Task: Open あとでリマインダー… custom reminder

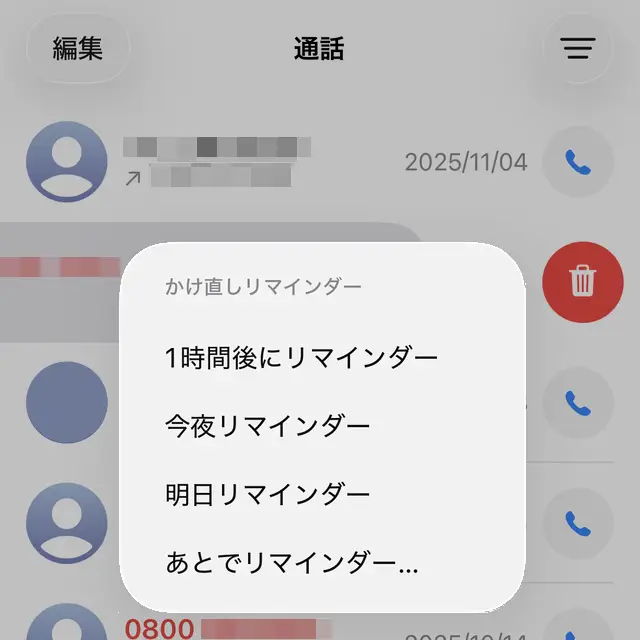Action: click(x=291, y=563)
